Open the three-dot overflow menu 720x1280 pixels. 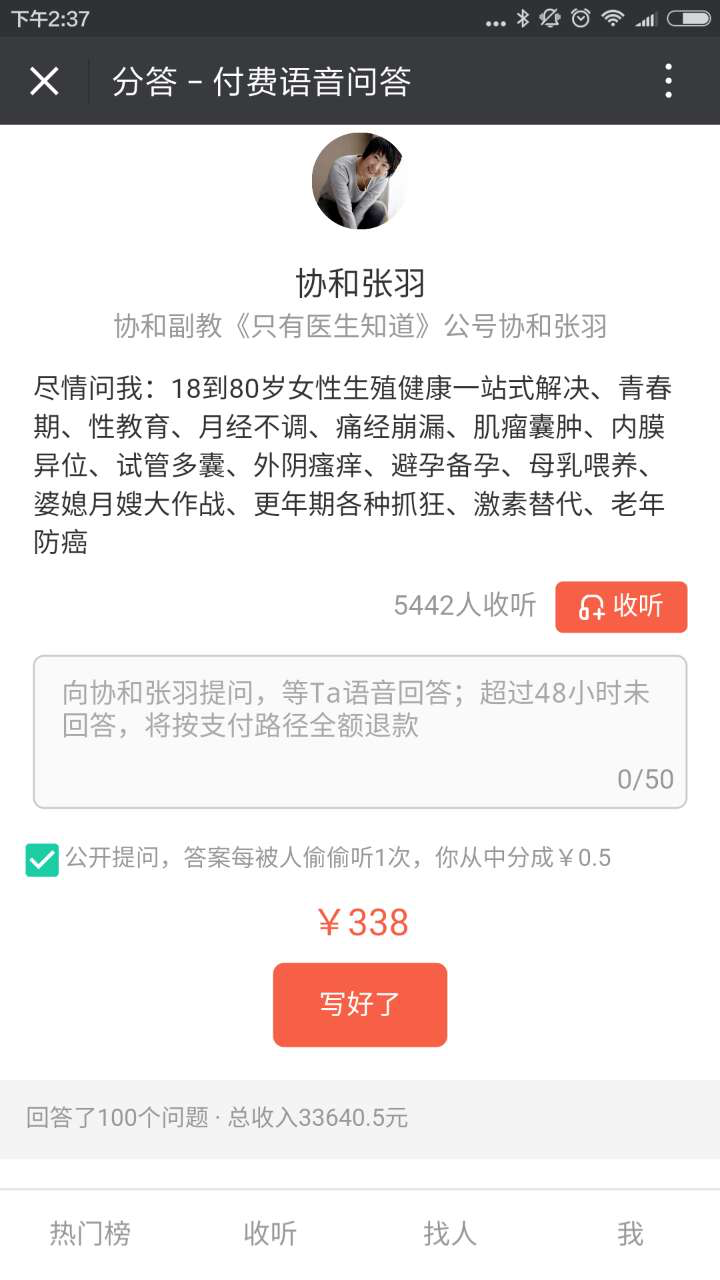pyautogui.click(x=668, y=81)
